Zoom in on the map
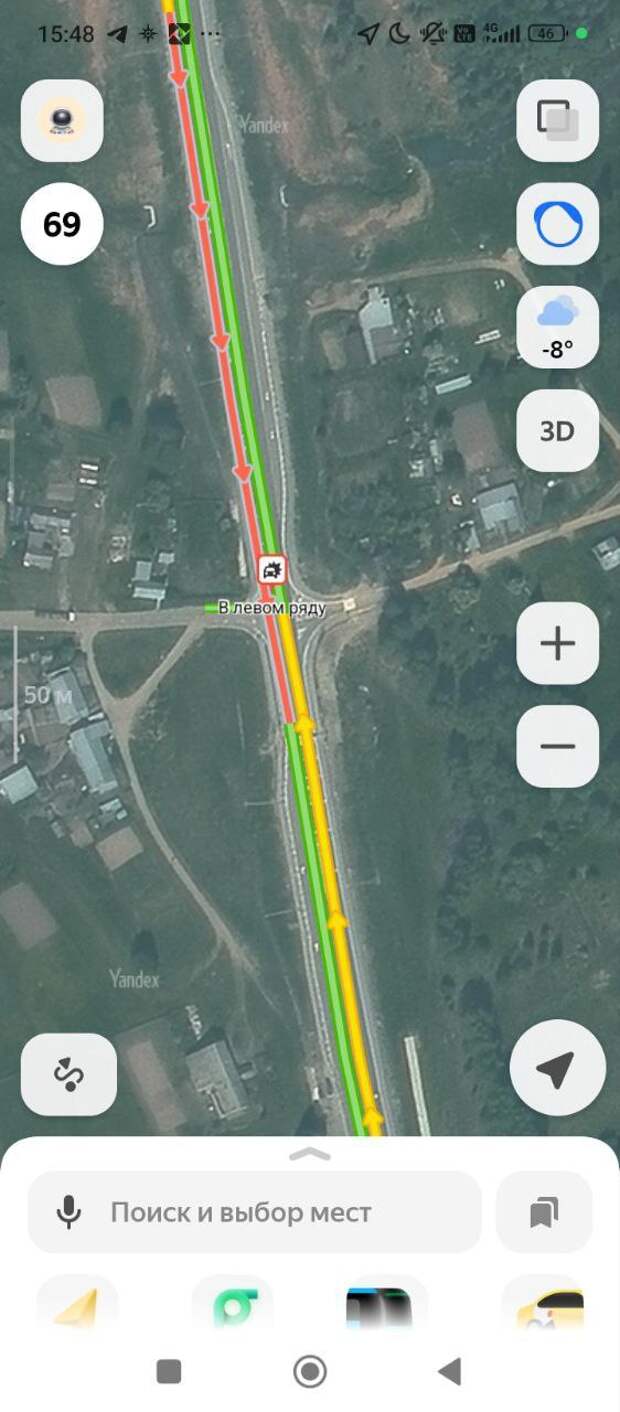This screenshot has width=620, height=1412. click(x=557, y=643)
